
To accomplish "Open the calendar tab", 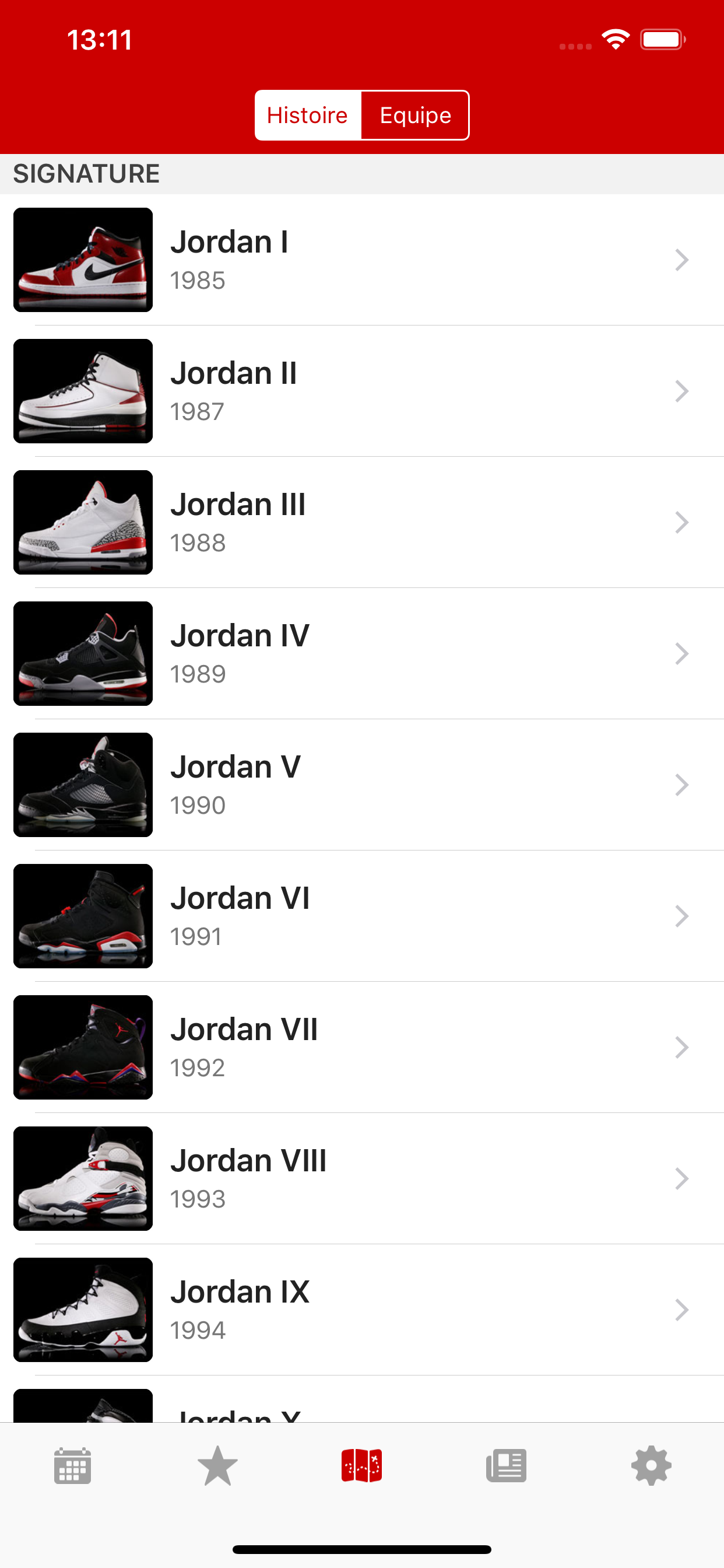I will coord(72,1466).
